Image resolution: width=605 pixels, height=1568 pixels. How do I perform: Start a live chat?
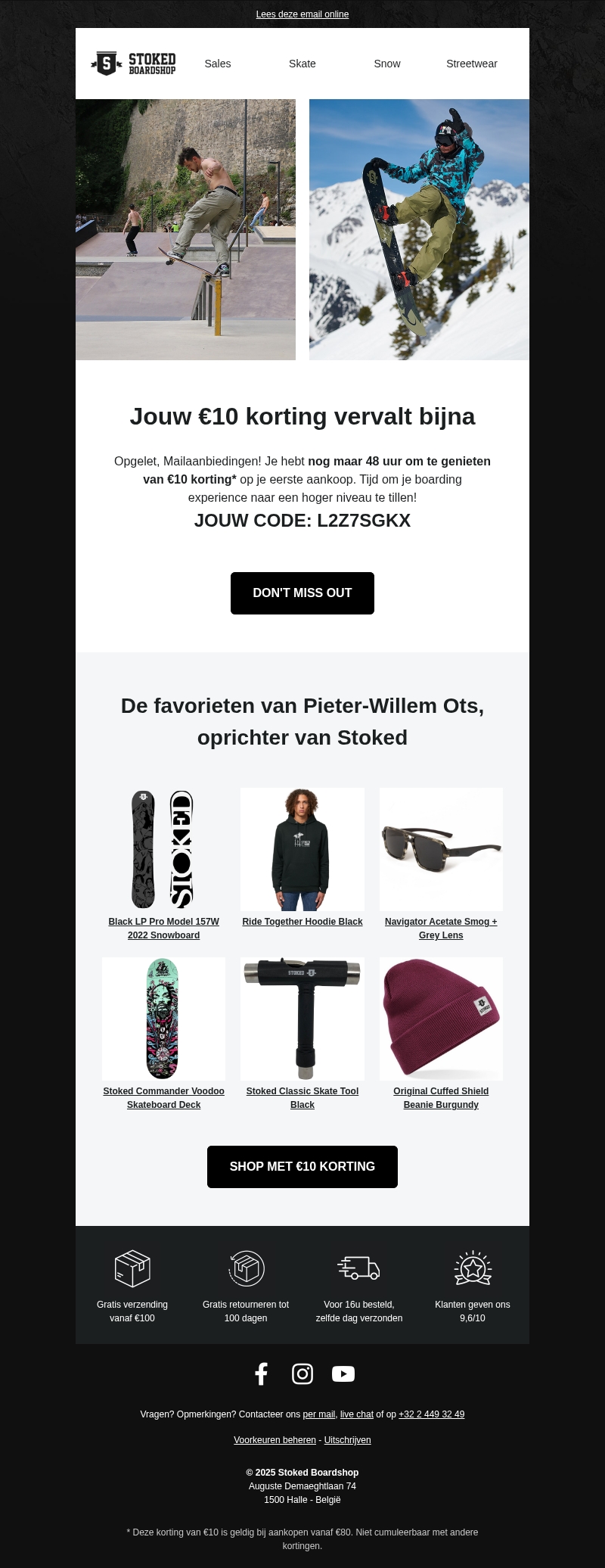[357, 1414]
